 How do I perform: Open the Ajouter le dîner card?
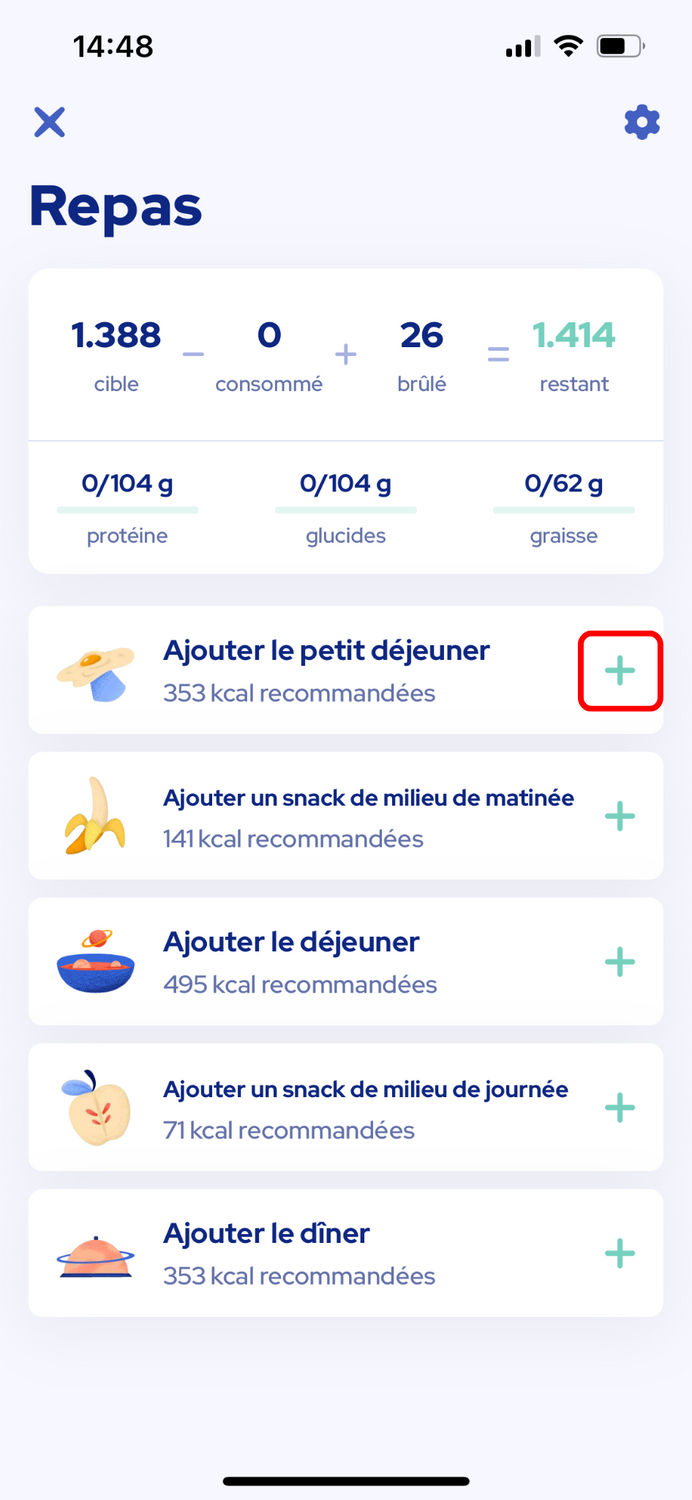click(346, 1253)
